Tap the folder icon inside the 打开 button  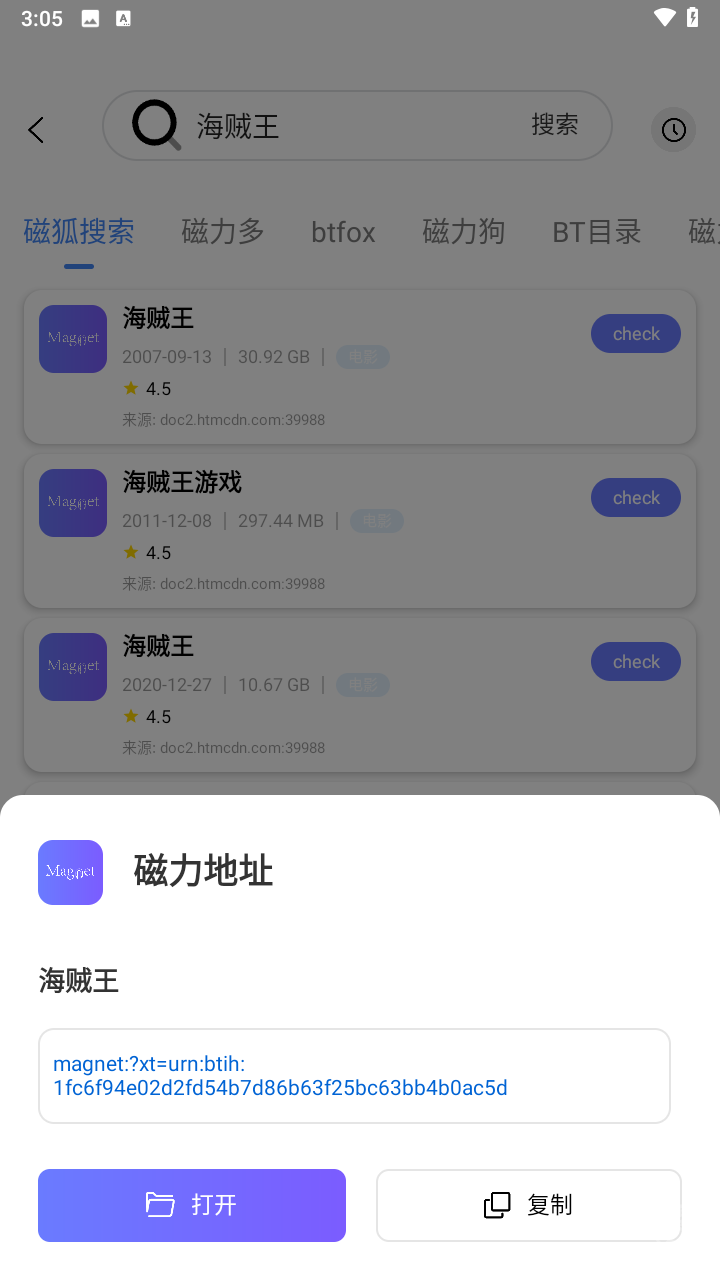[x=160, y=1205]
